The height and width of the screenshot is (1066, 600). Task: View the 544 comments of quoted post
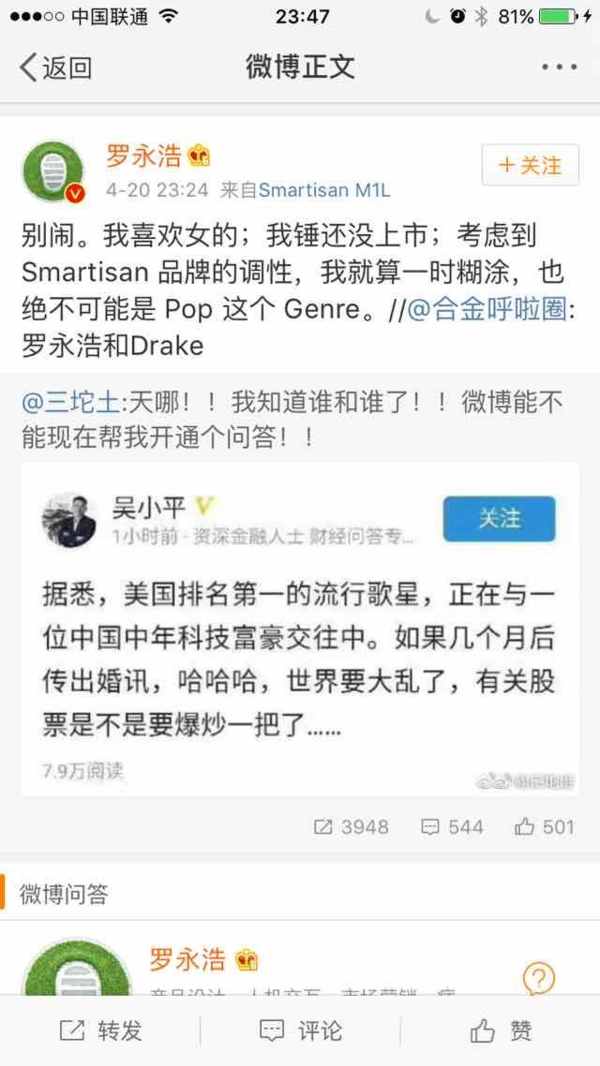(452, 827)
